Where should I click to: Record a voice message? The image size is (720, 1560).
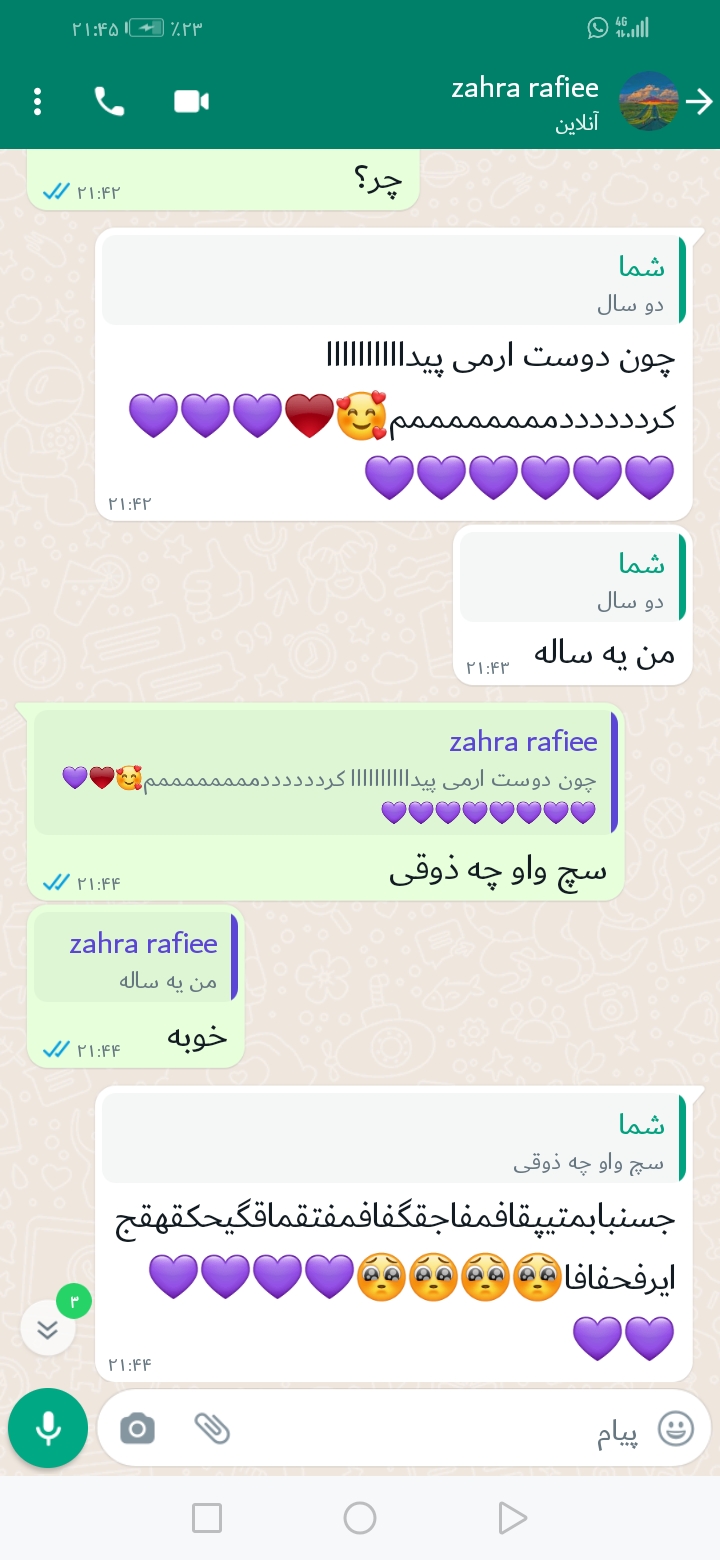tap(48, 1428)
